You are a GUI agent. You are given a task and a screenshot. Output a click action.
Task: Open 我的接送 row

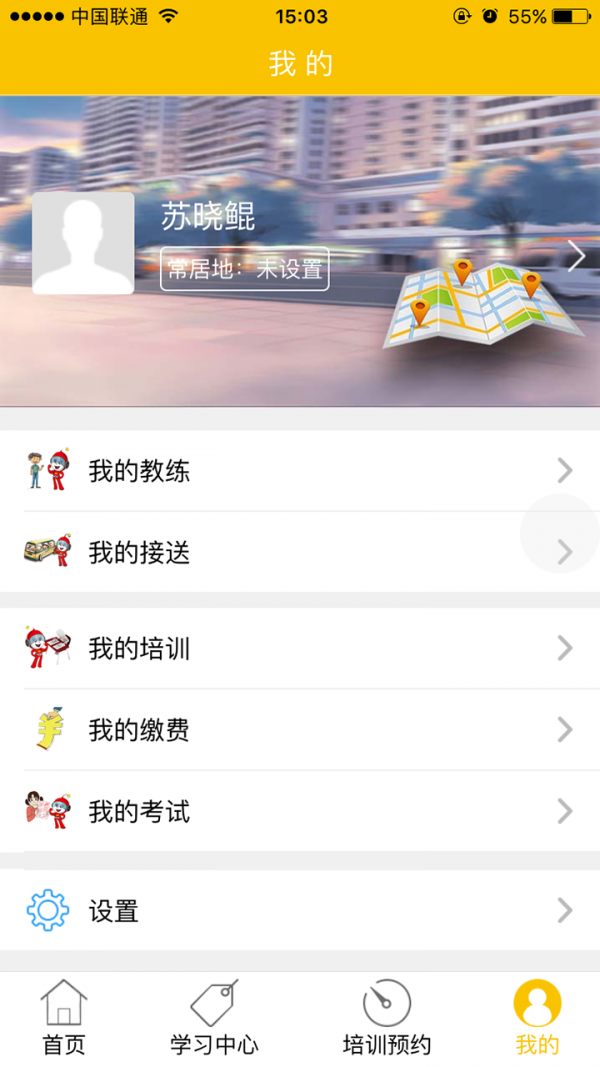coord(300,552)
